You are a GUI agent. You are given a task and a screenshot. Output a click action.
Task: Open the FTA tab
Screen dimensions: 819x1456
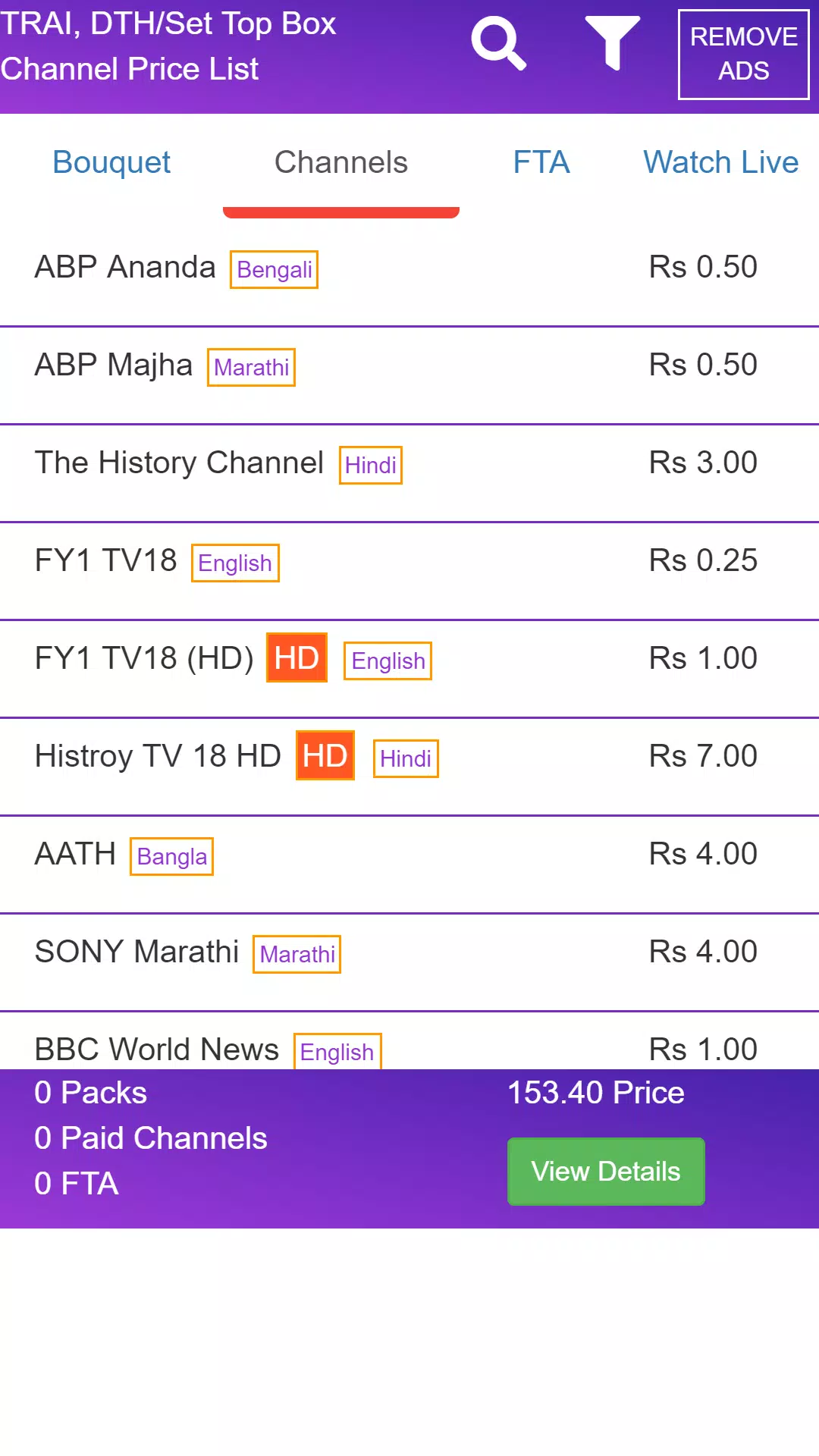[541, 162]
